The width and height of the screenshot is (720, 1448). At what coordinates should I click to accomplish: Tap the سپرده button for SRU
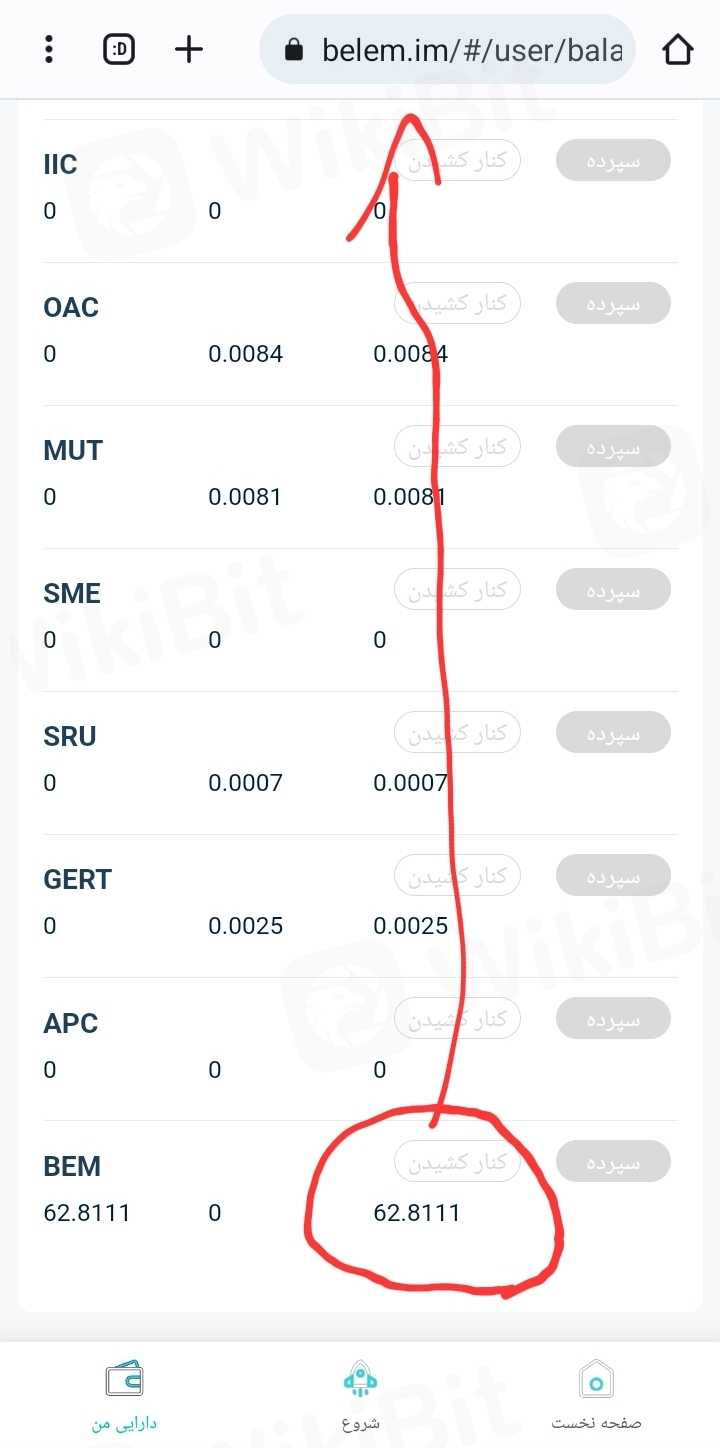tap(613, 732)
